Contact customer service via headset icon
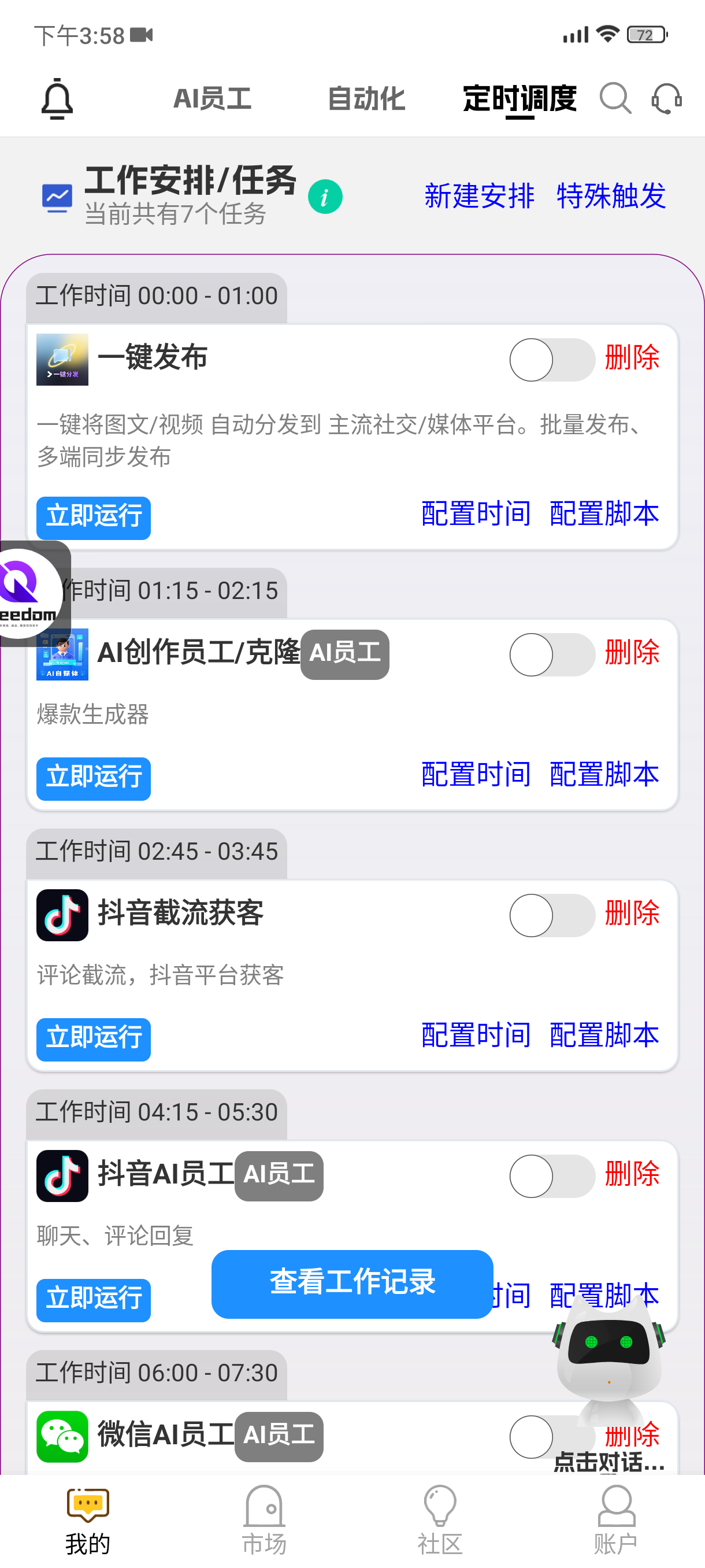This screenshot has height=1568, width=705. pos(666,99)
